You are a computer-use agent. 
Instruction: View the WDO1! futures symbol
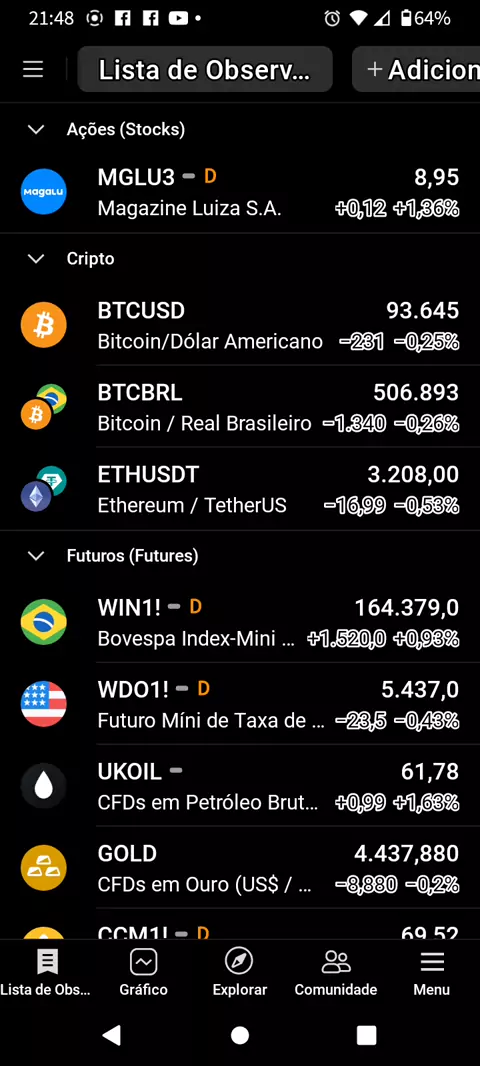click(x=240, y=704)
